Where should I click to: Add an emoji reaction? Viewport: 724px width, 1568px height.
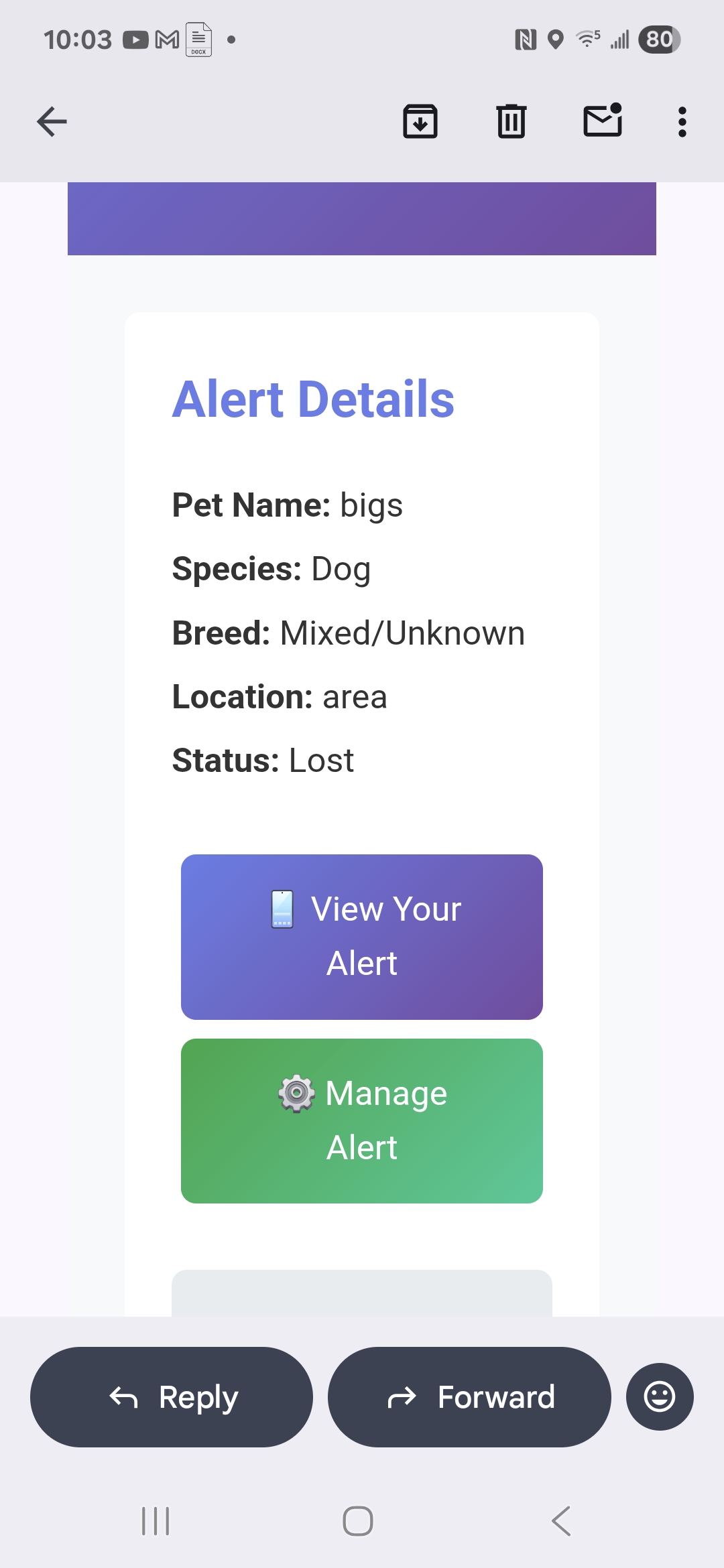click(660, 1397)
